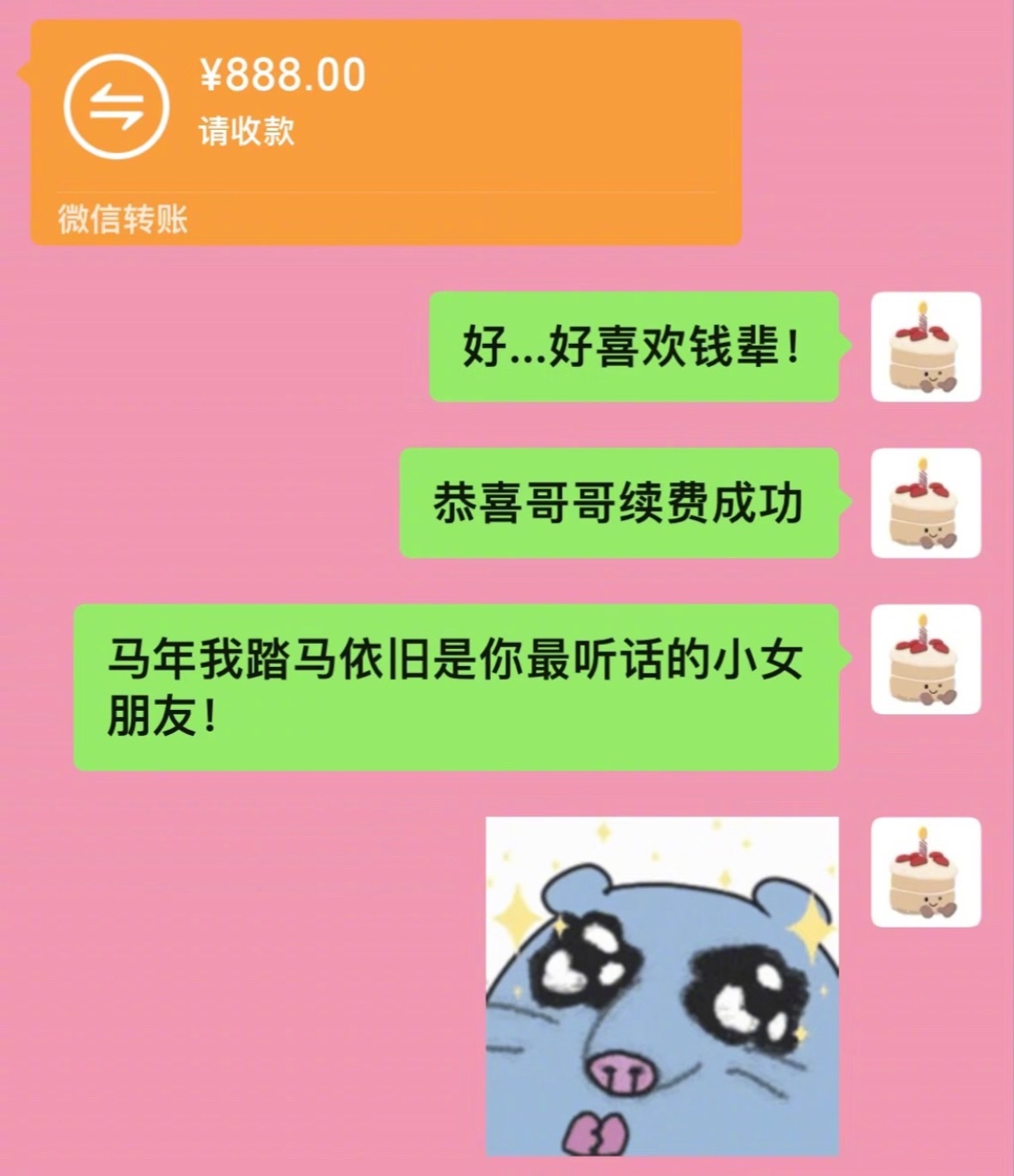Select the 恭喜哥哥续费成功 chat bubble
The width and height of the screenshot is (1014, 1176).
click(619, 504)
